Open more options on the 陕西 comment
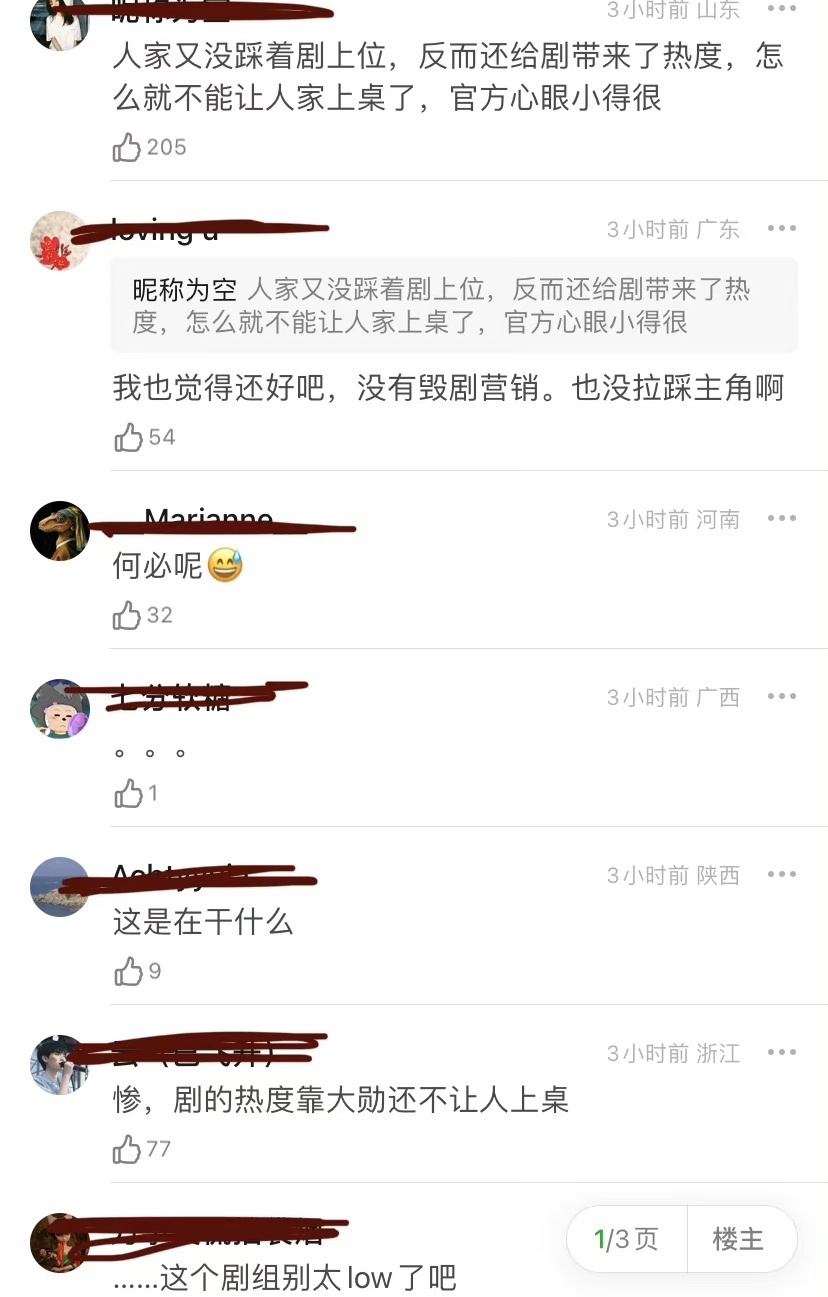 (x=781, y=875)
